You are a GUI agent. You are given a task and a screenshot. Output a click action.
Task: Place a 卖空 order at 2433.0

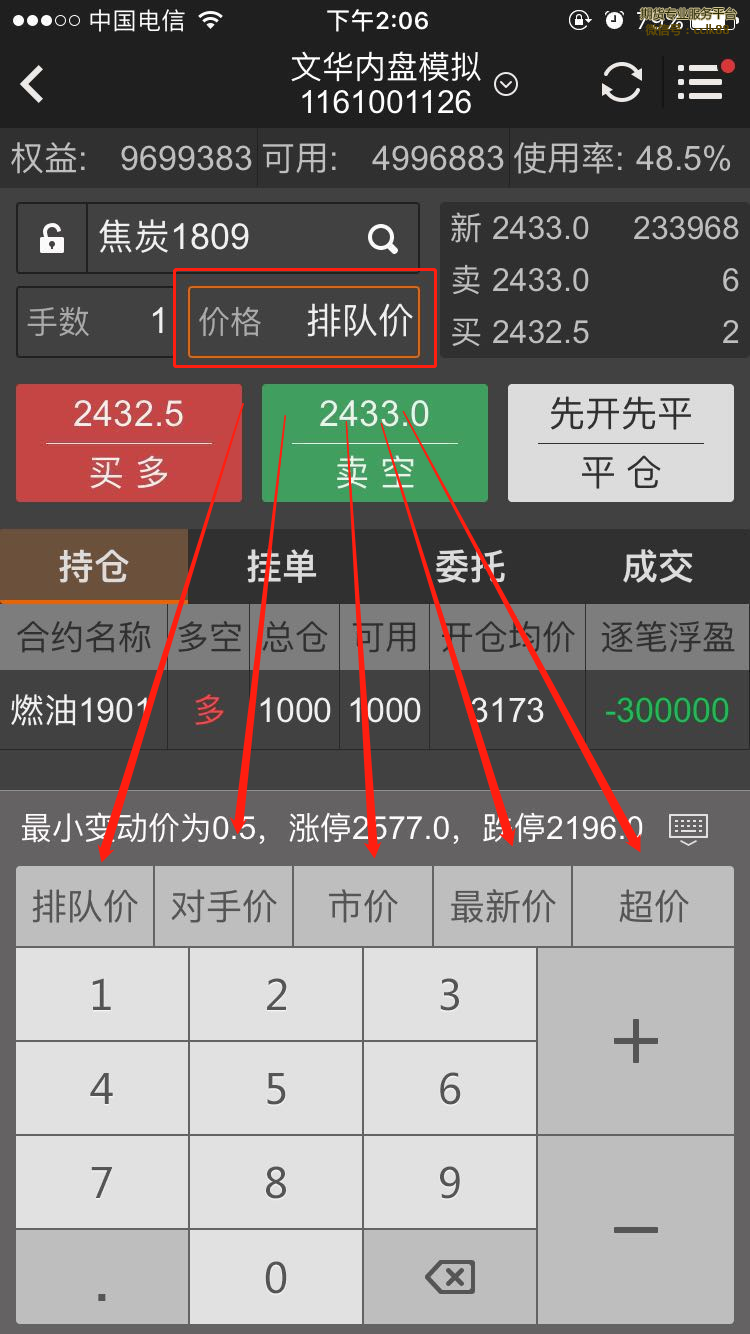pos(375,443)
